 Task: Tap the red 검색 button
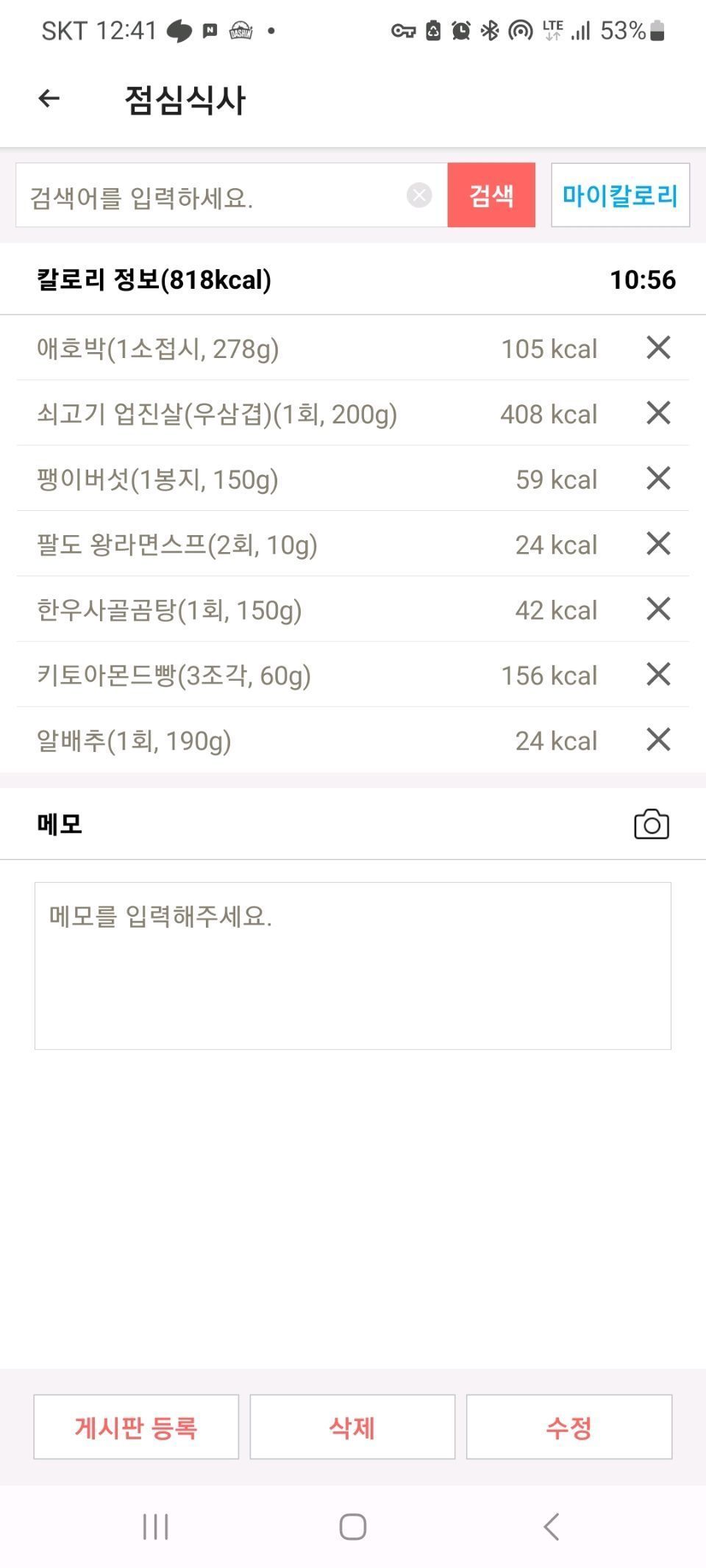(x=491, y=195)
